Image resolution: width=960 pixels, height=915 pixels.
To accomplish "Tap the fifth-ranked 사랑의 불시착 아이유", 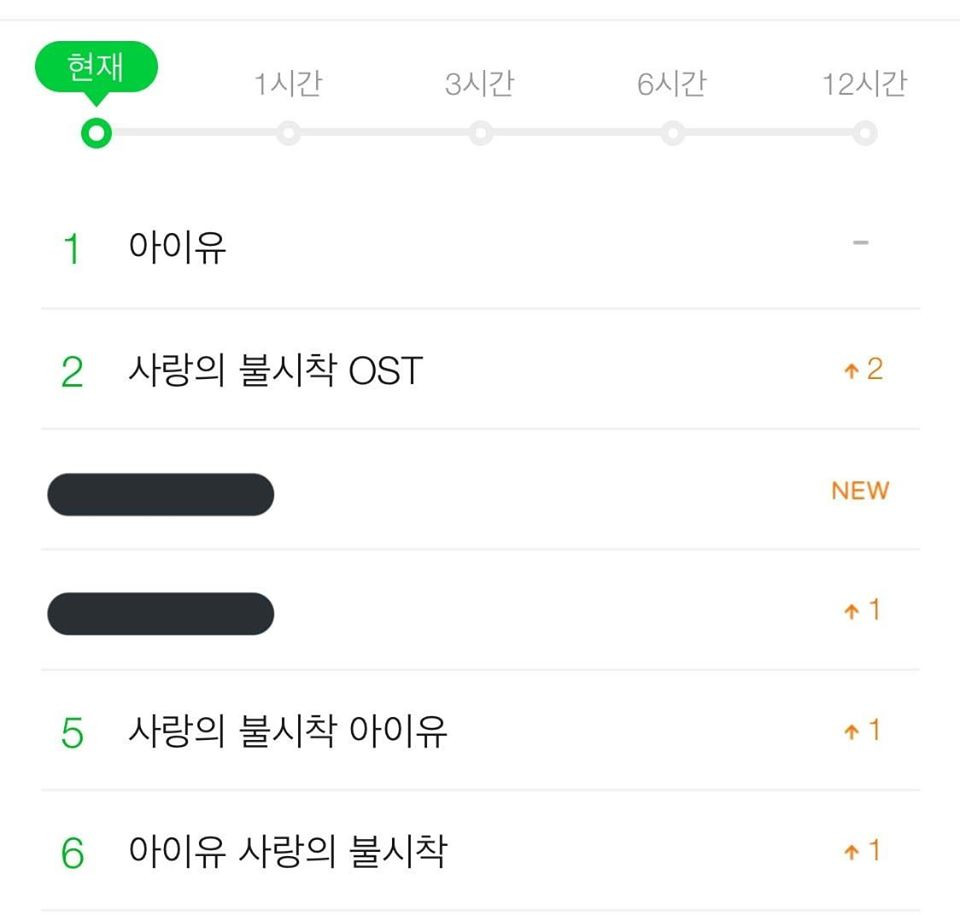I will tap(287, 732).
